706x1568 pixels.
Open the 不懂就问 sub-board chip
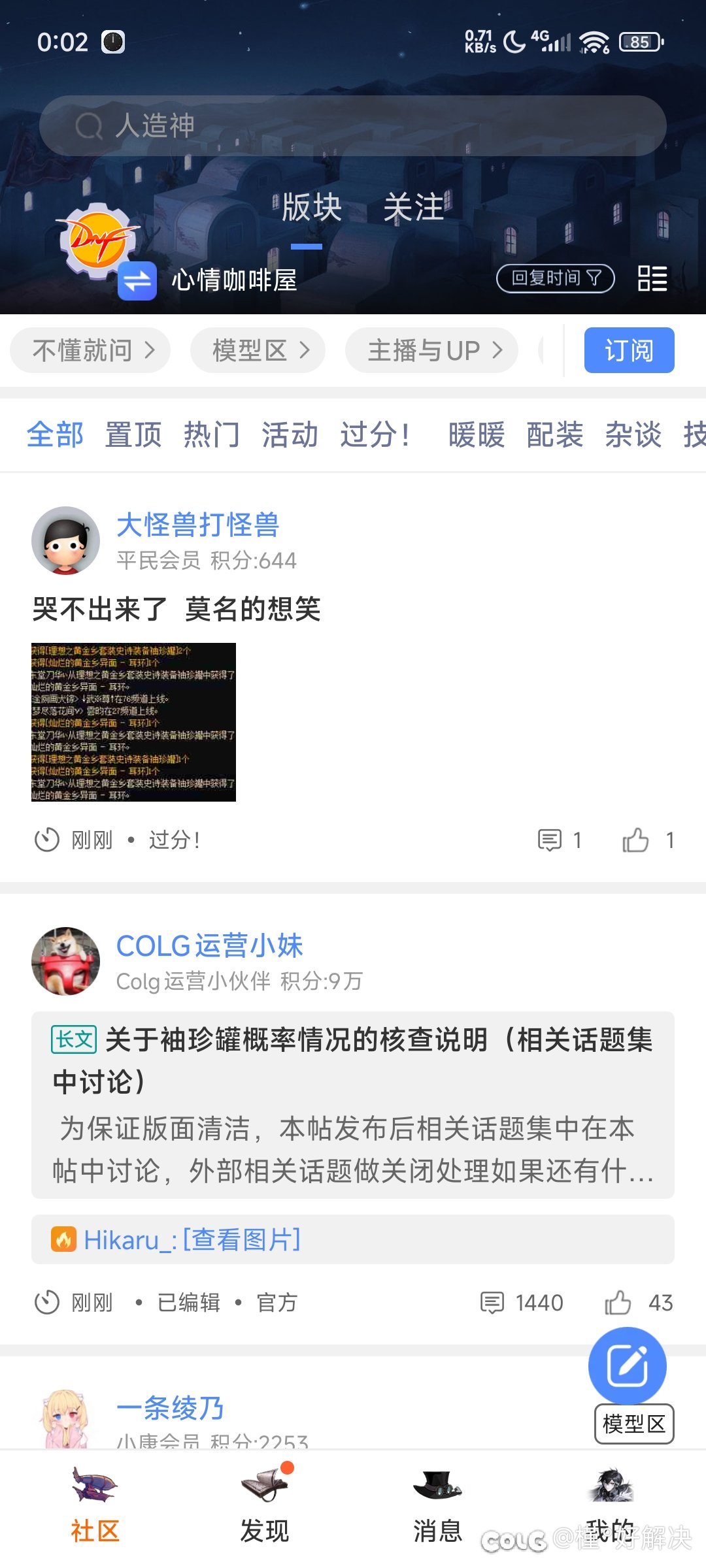(90, 350)
